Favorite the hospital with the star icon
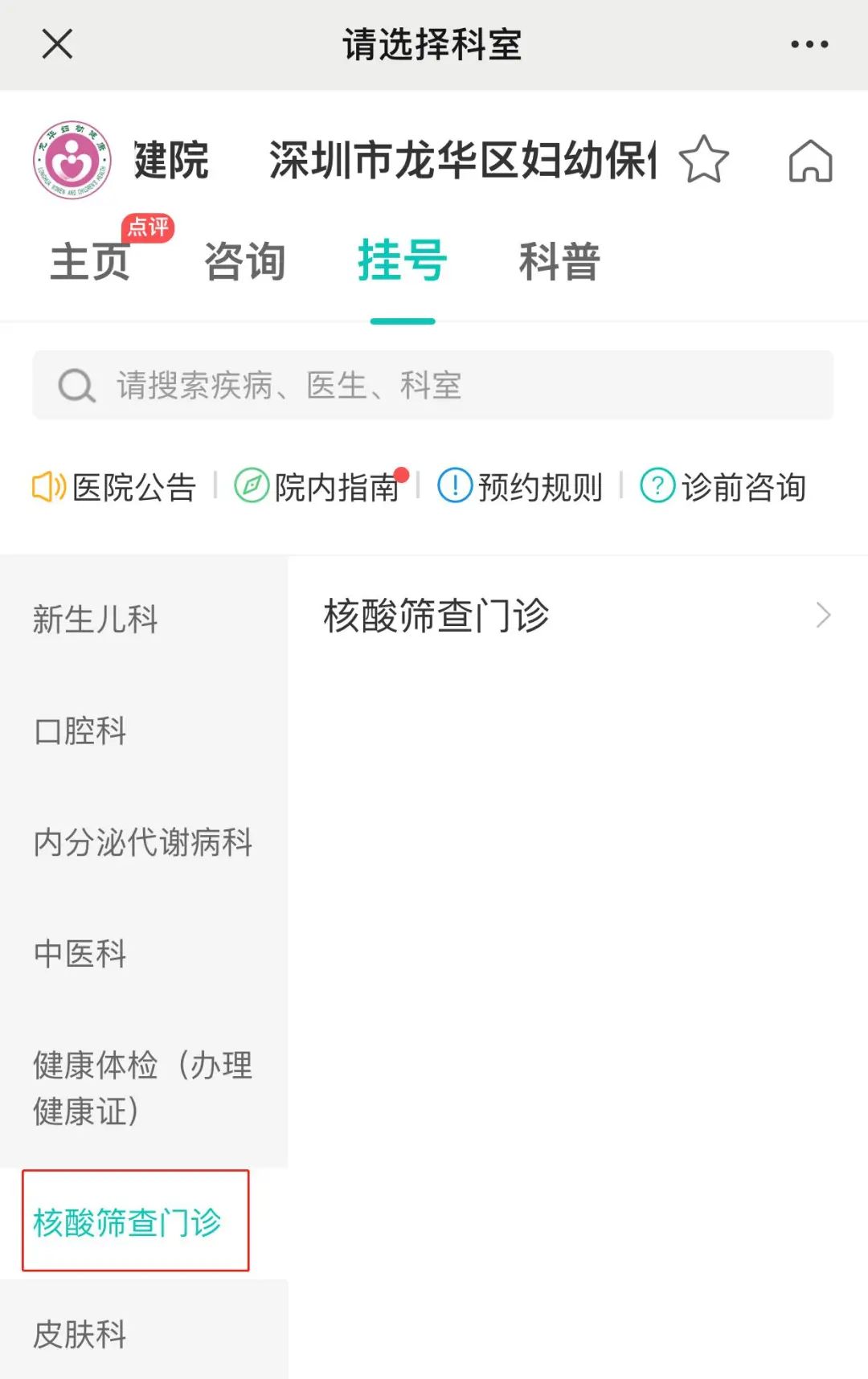The width and height of the screenshot is (868, 1379). pyautogui.click(x=703, y=159)
